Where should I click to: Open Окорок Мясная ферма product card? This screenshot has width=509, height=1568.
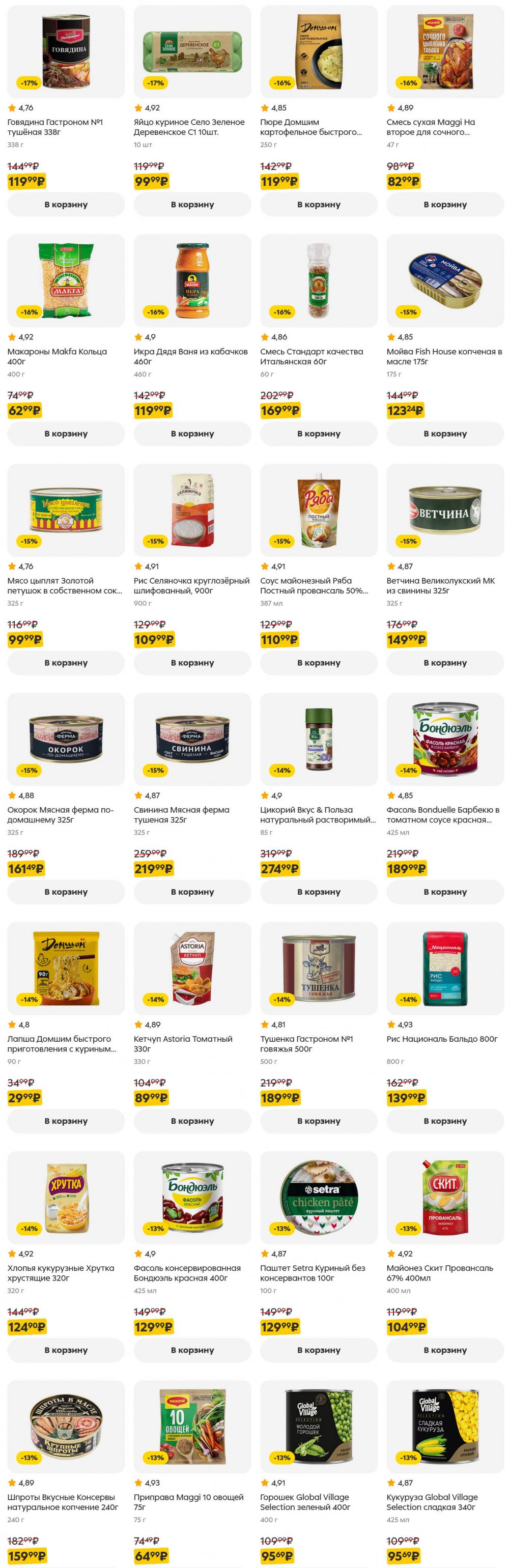point(60,814)
